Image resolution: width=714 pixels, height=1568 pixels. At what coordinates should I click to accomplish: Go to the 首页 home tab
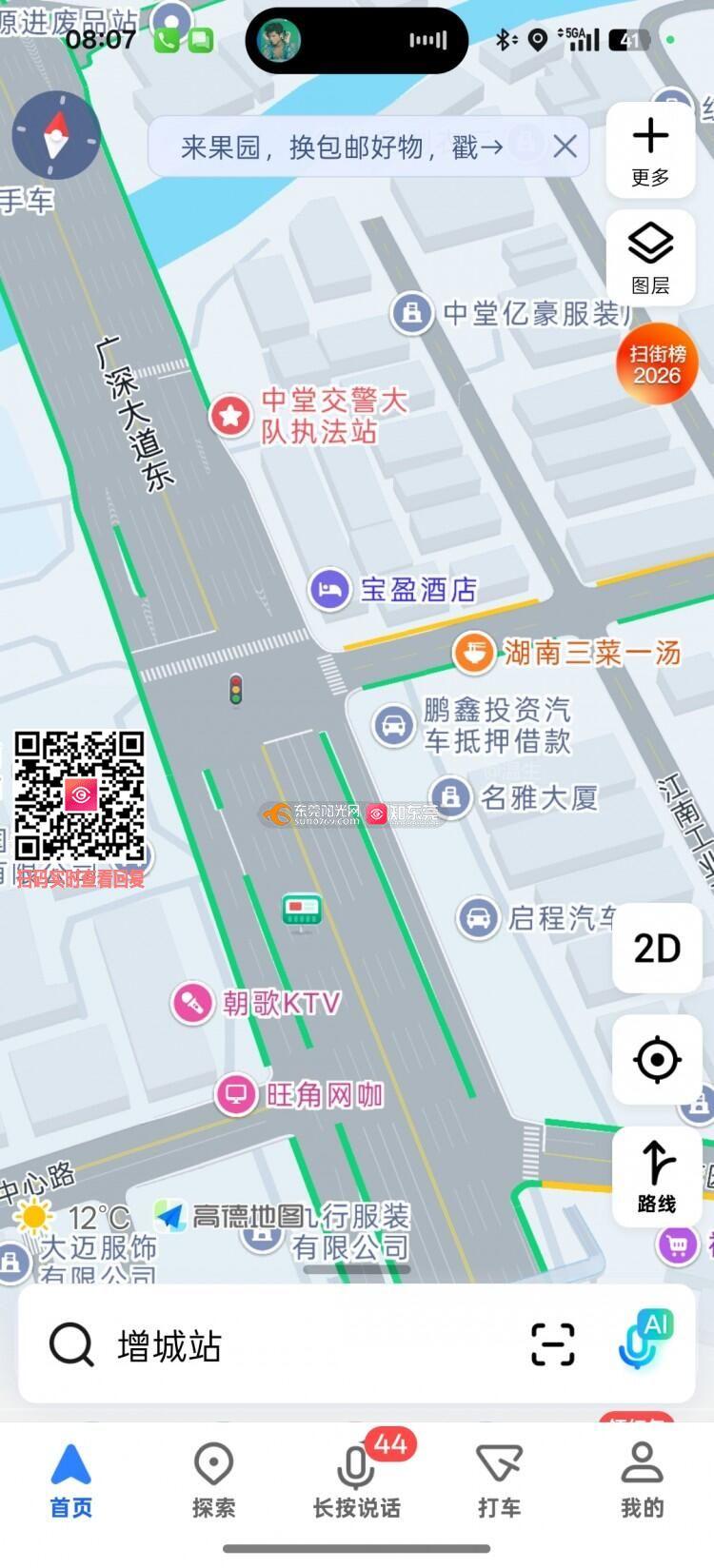pyautogui.click(x=71, y=1480)
